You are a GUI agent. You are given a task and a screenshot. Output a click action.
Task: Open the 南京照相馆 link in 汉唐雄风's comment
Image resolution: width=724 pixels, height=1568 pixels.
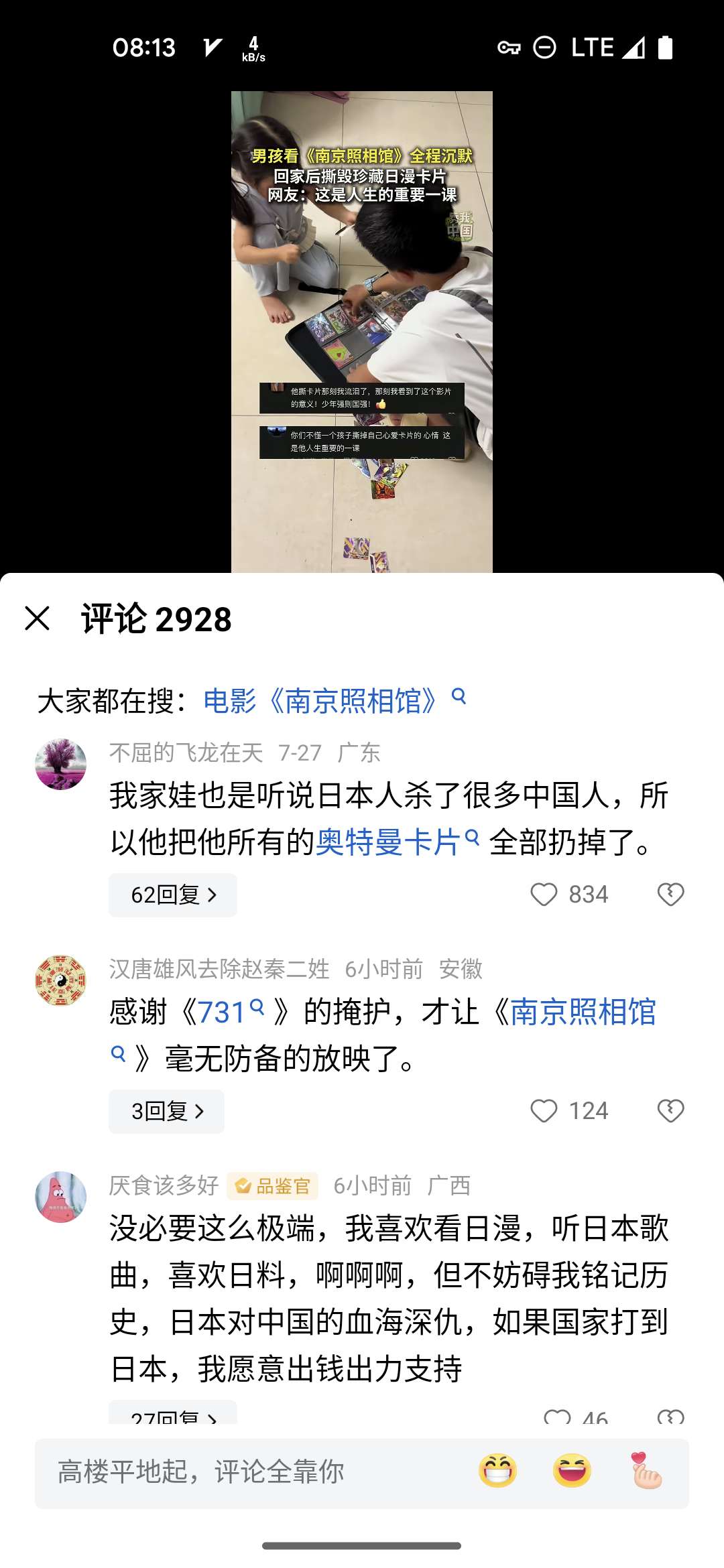582,1012
